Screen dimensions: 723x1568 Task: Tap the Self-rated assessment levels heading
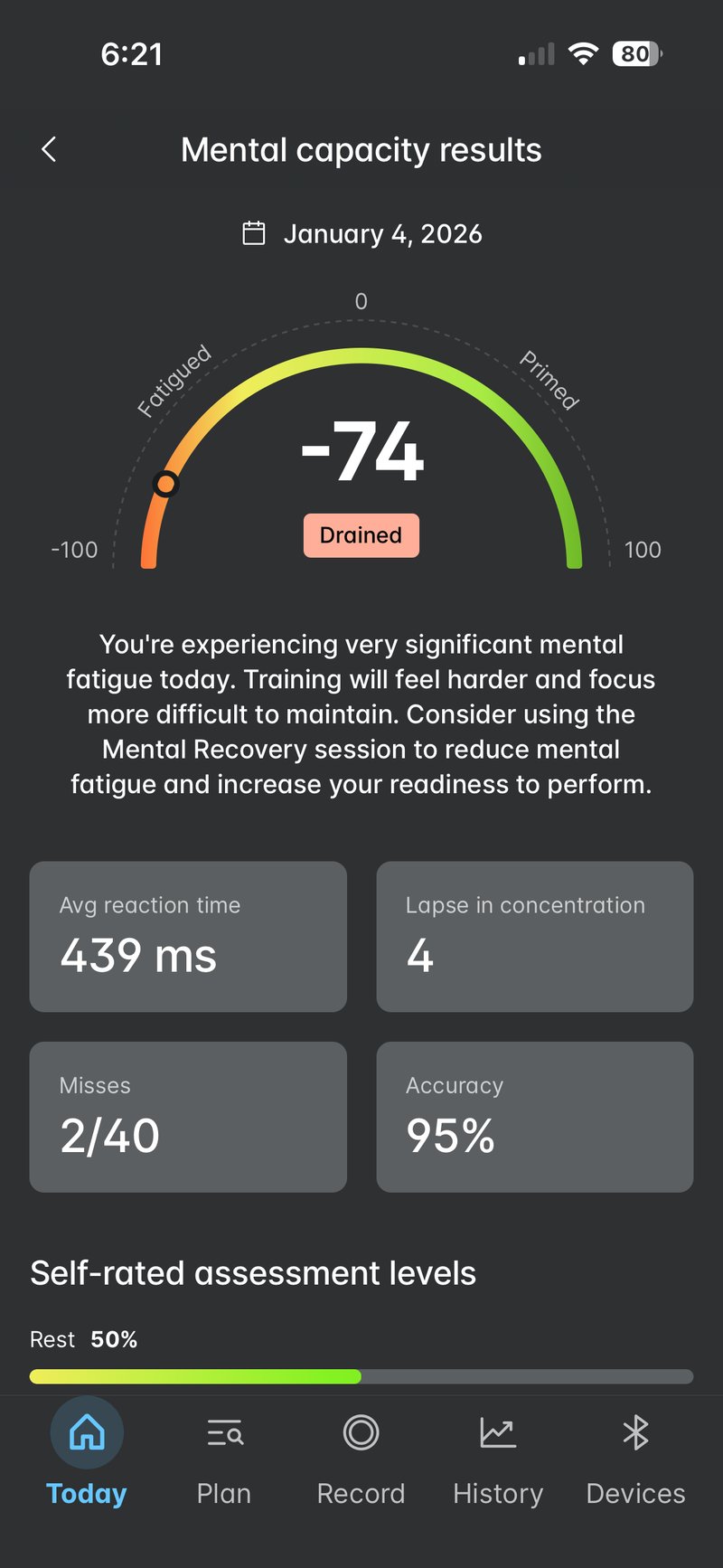coord(253,1272)
